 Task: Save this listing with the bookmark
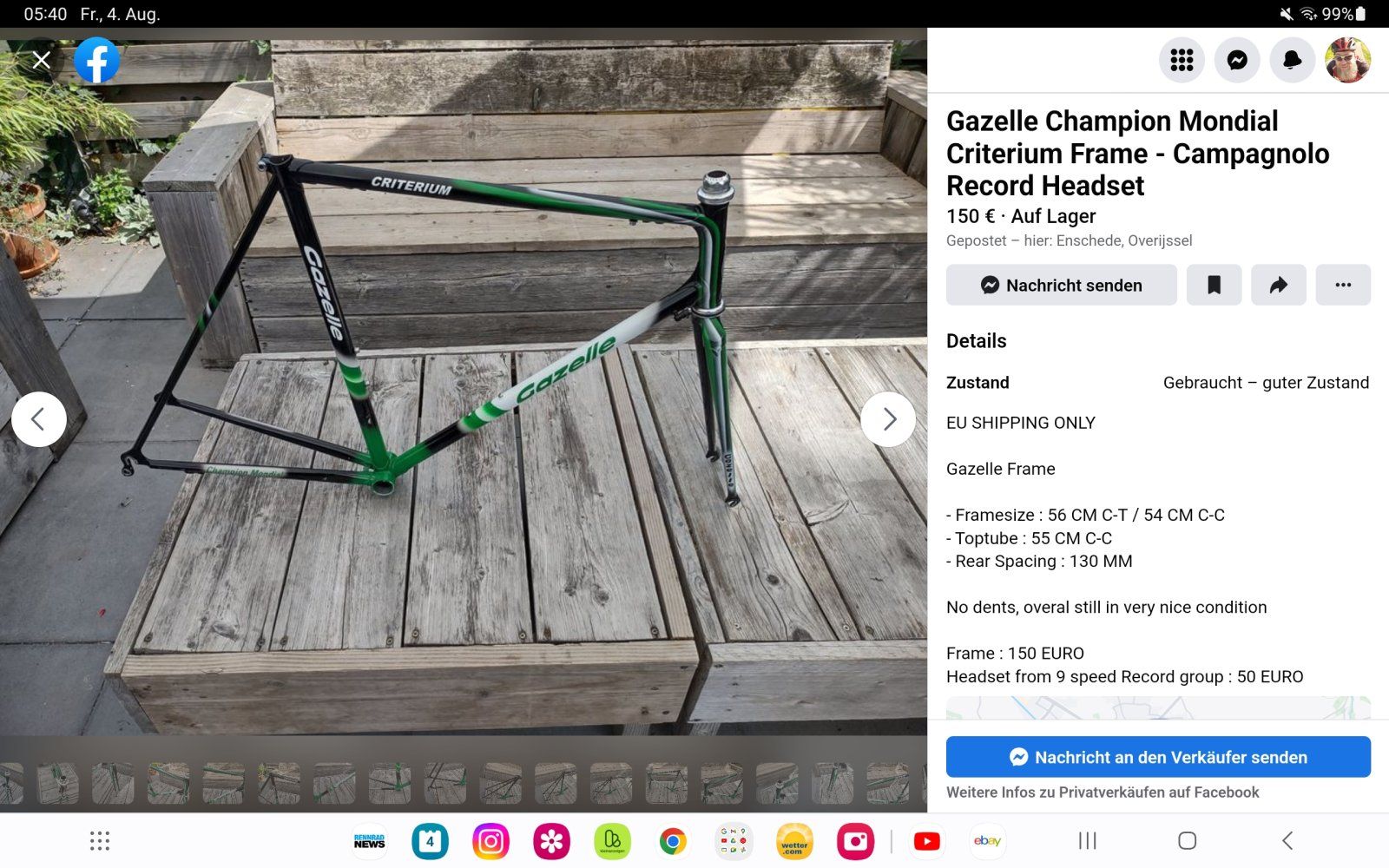pos(1214,285)
